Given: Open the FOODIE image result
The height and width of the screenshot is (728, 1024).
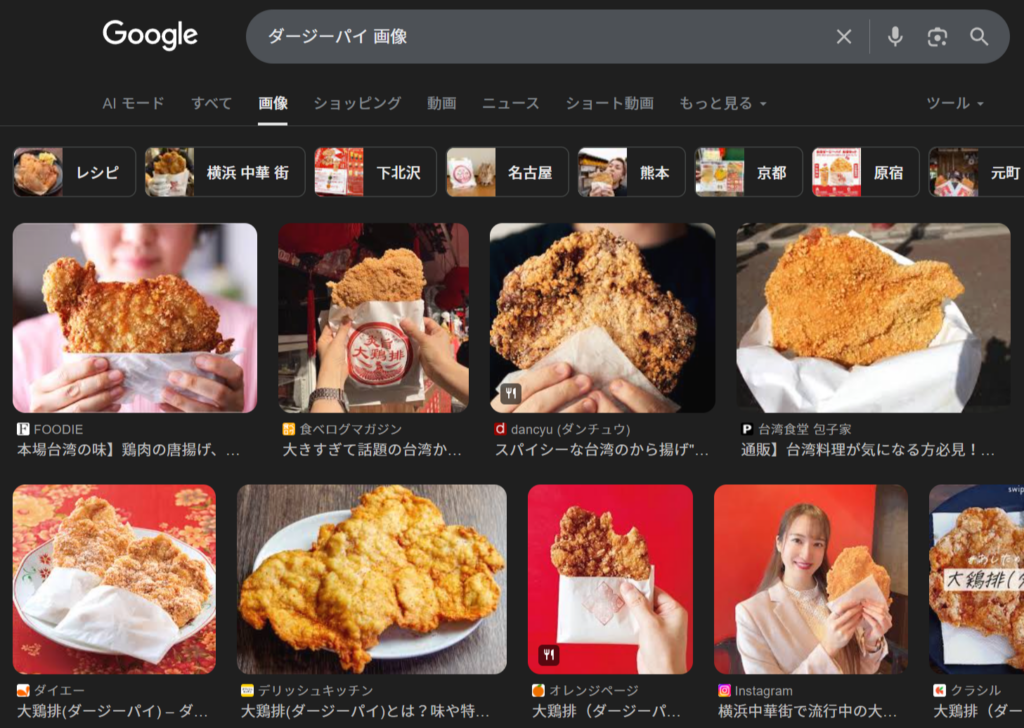Looking at the screenshot, I should (x=134, y=318).
